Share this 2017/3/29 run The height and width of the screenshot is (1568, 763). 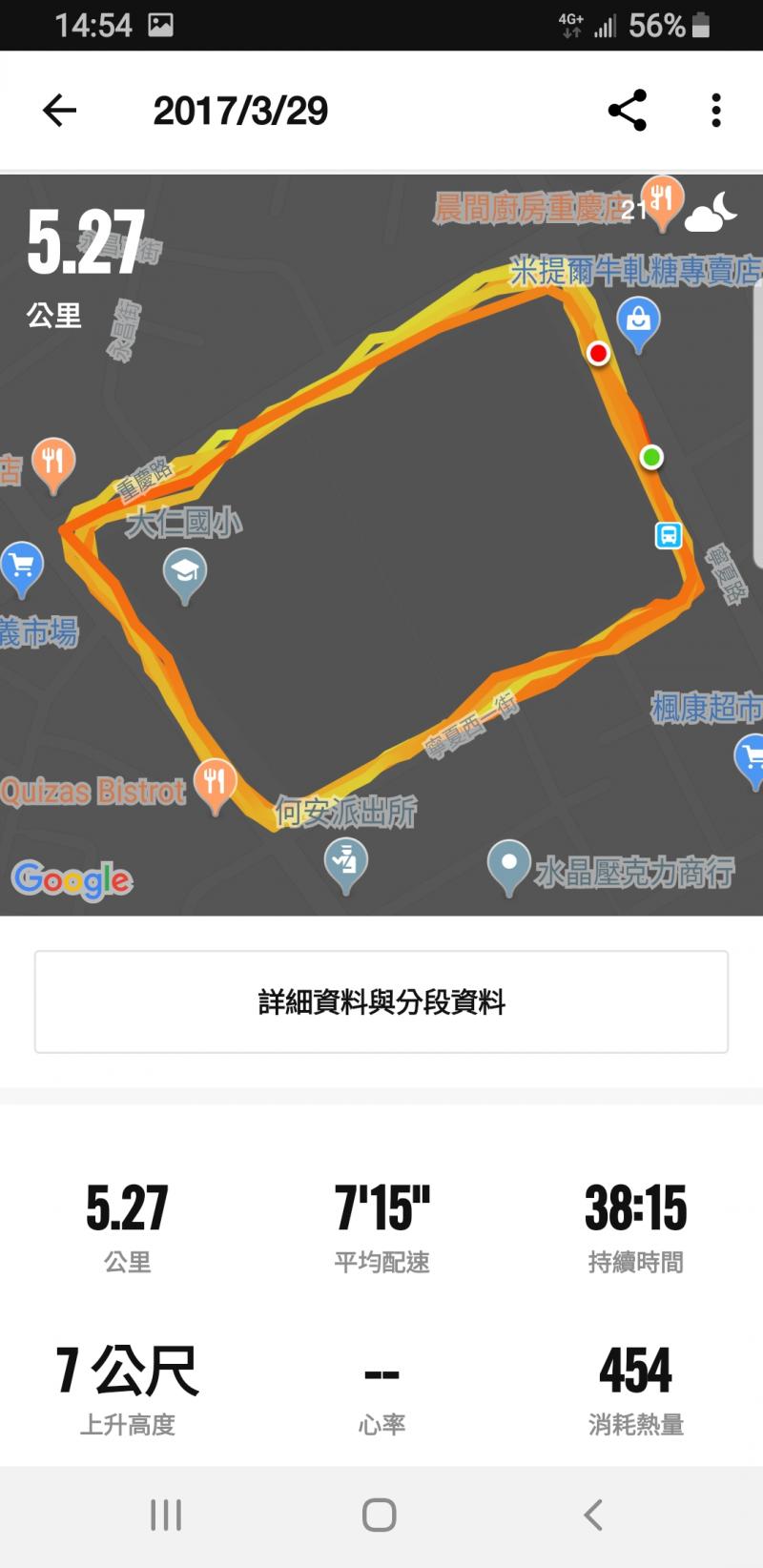click(x=628, y=111)
